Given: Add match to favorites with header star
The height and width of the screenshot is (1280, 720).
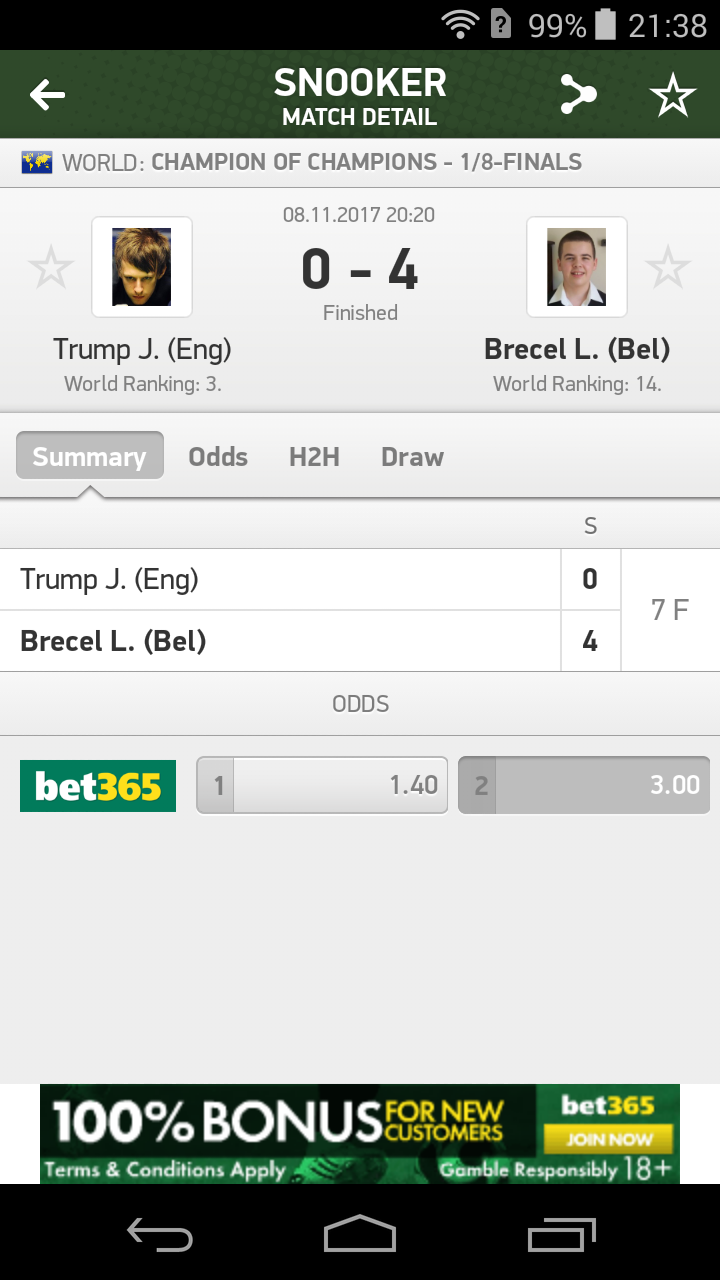Looking at the screenshot, I should coord(672,95).
